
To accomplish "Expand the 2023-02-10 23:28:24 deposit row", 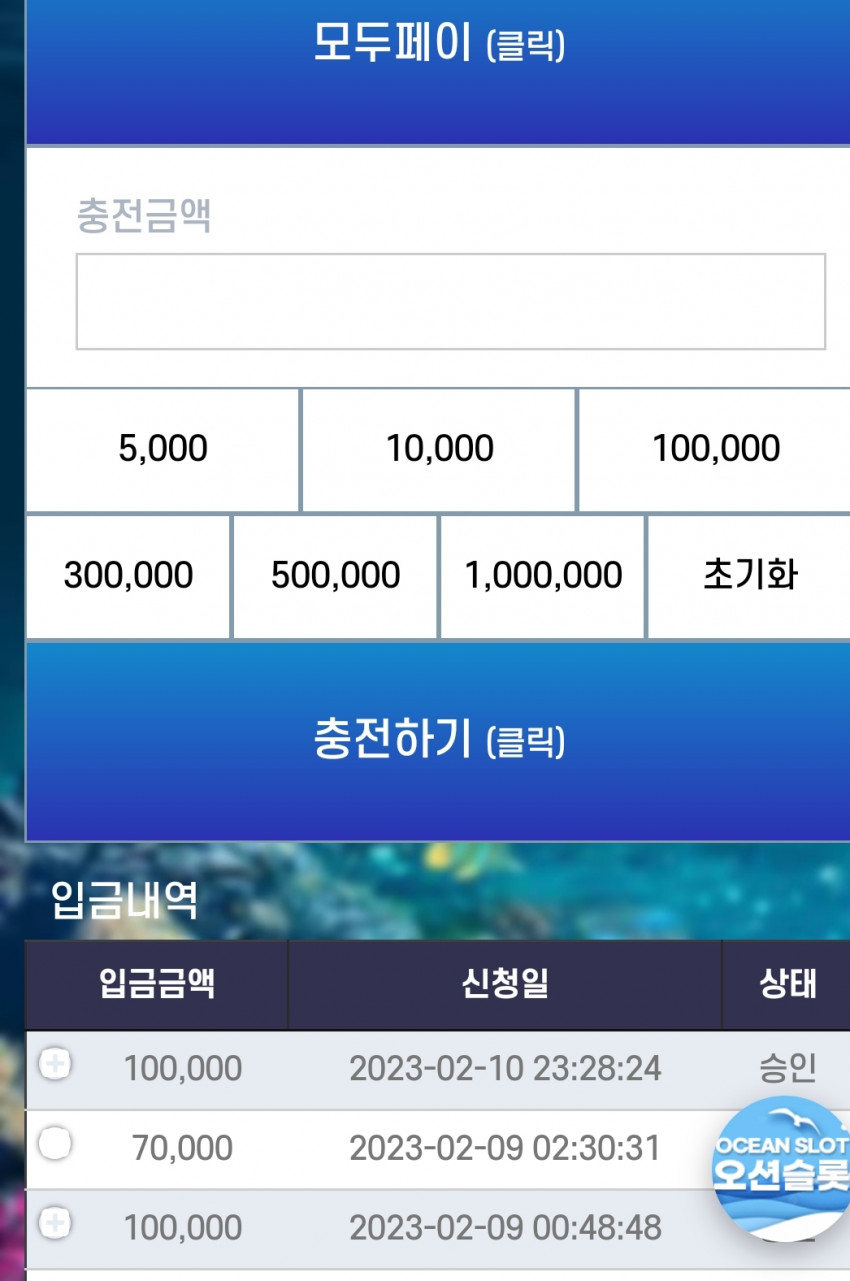I will coord(55,1064).
